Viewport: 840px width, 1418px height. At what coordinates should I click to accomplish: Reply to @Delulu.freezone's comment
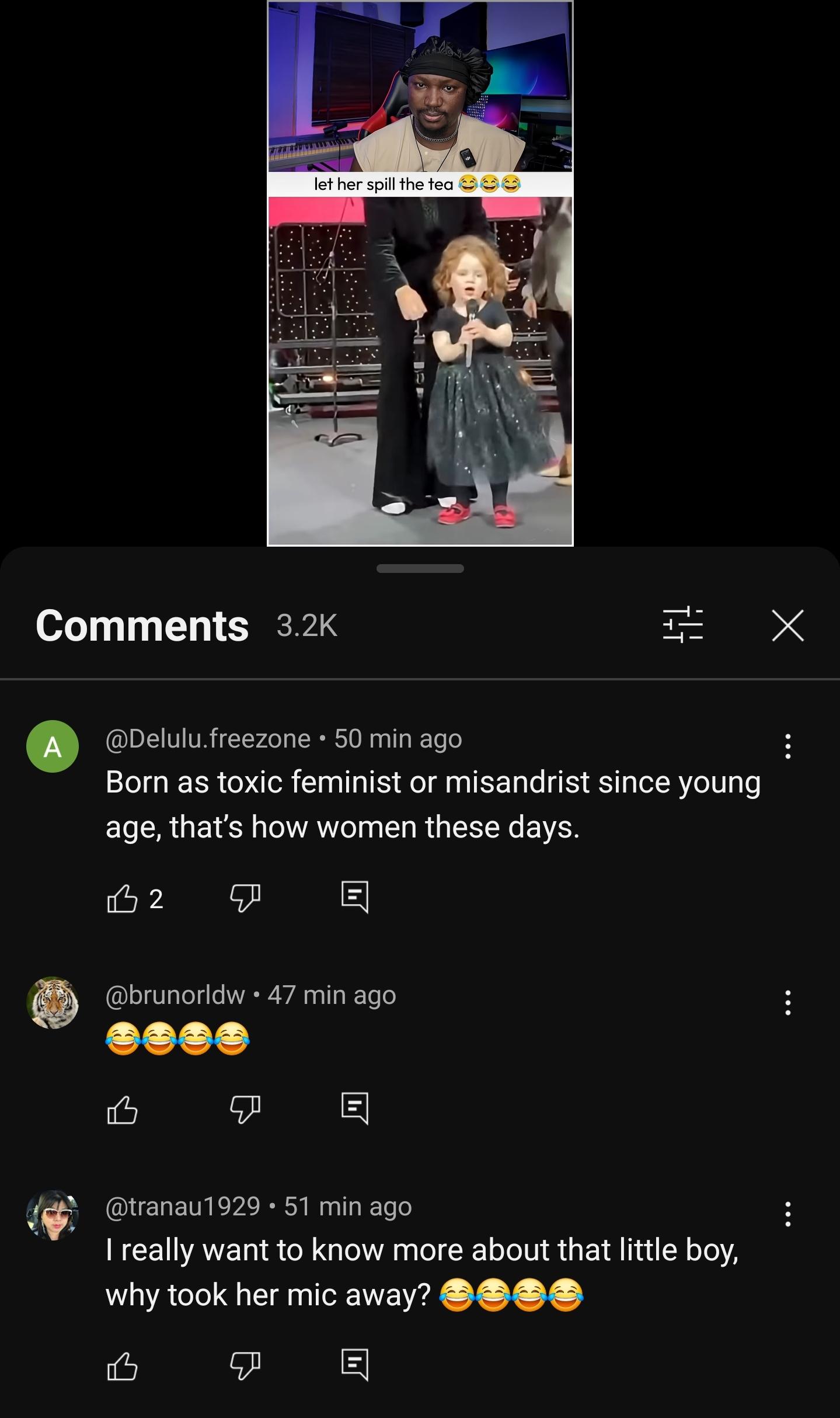point(355,897)
